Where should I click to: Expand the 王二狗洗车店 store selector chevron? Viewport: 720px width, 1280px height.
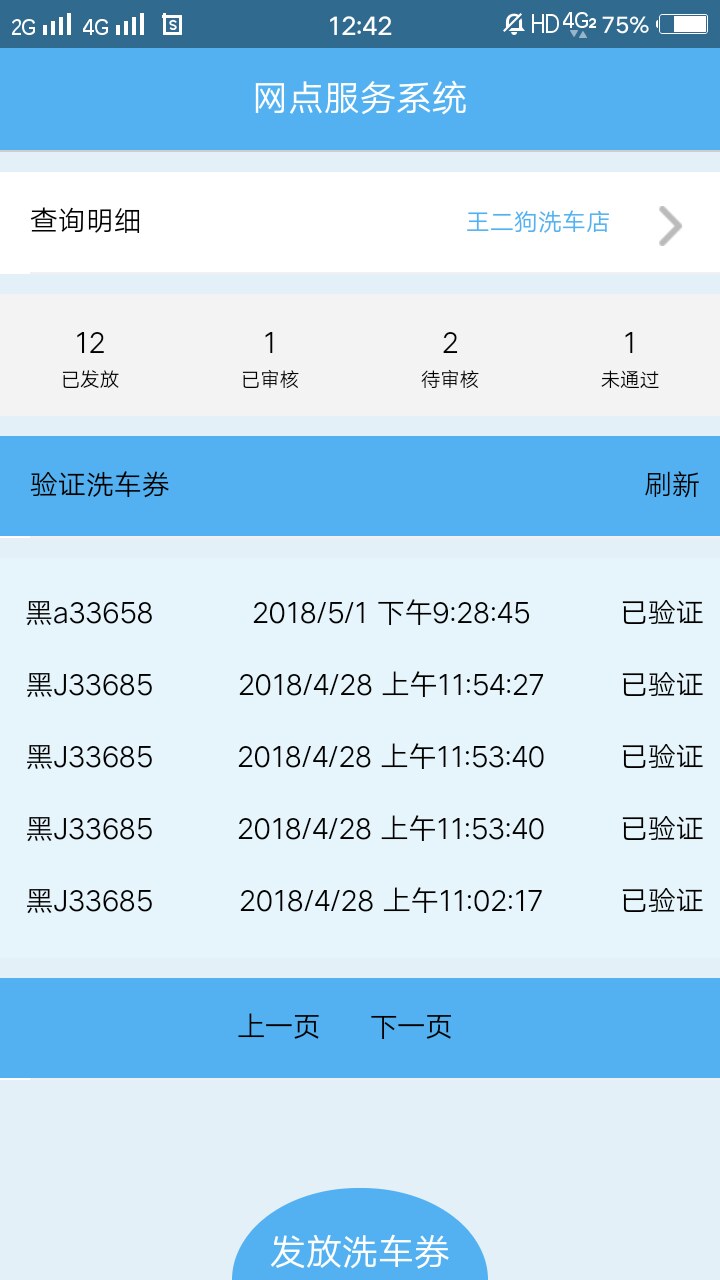[668, 224]
